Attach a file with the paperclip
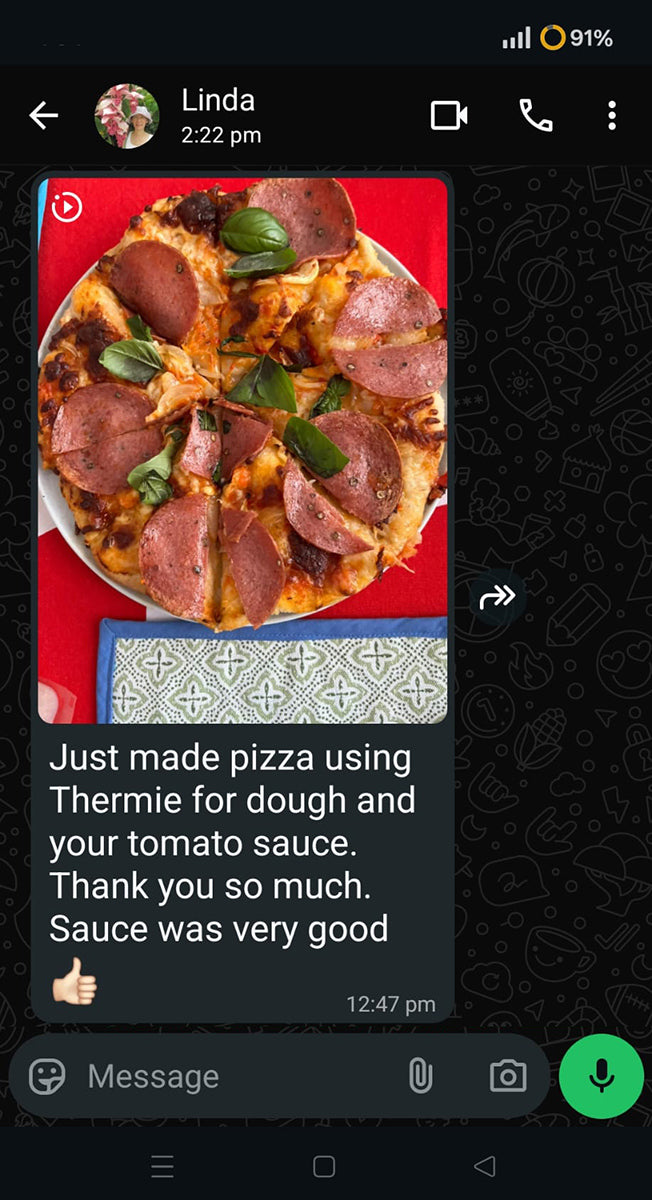 pyautogui.click(x=420, y=1076)
